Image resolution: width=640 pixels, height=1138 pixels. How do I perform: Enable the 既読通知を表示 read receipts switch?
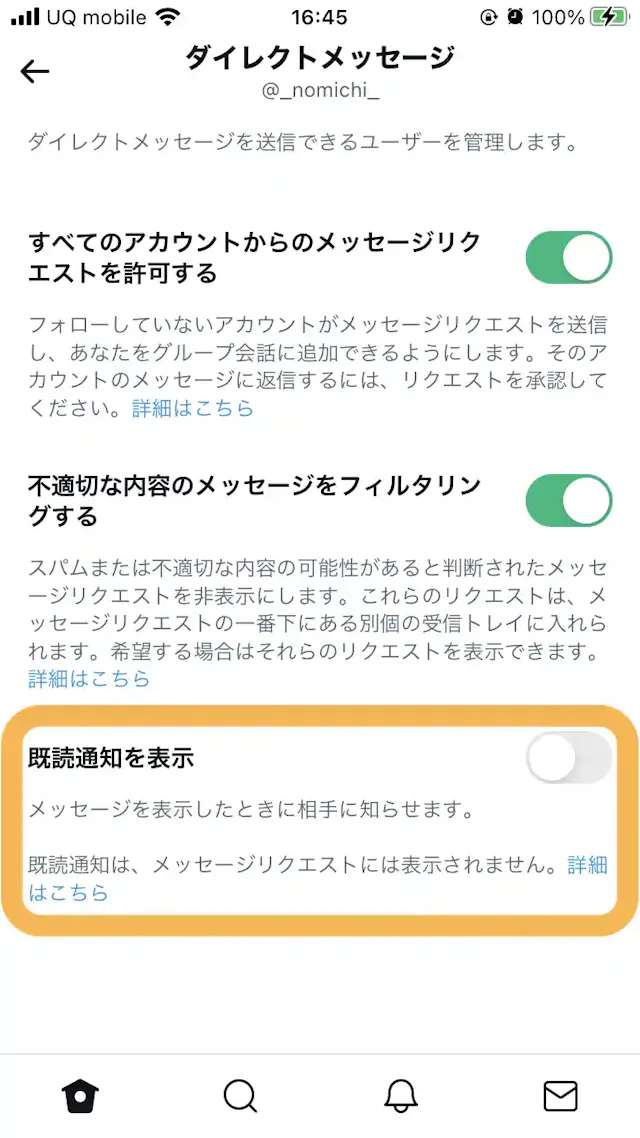[568, 758]
